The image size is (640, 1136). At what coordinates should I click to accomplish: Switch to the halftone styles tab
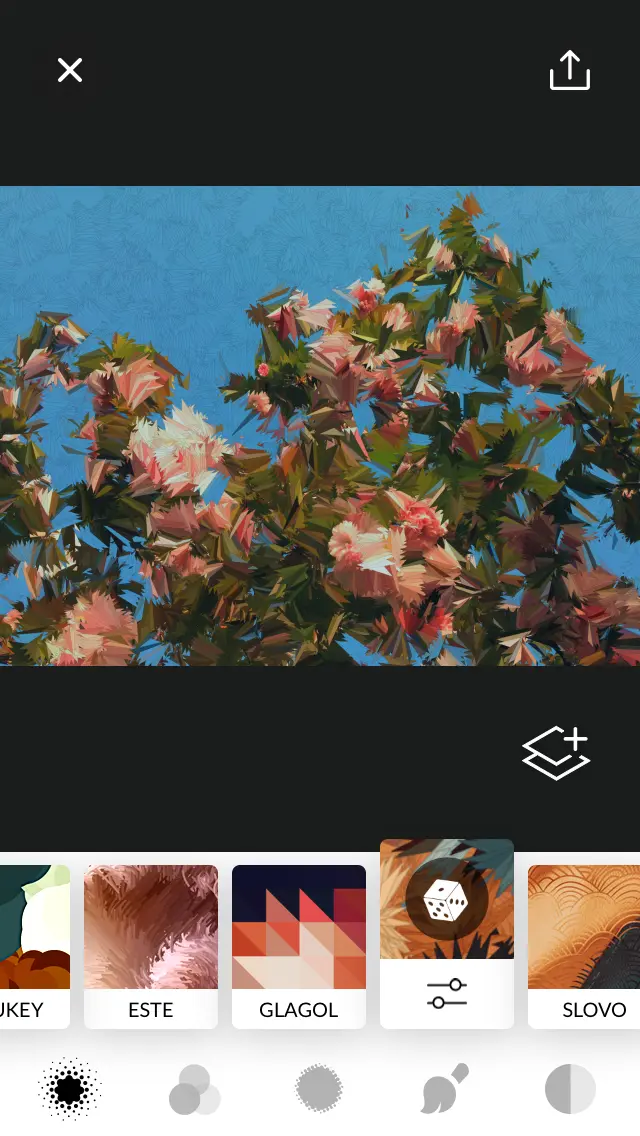(69, 1089)
